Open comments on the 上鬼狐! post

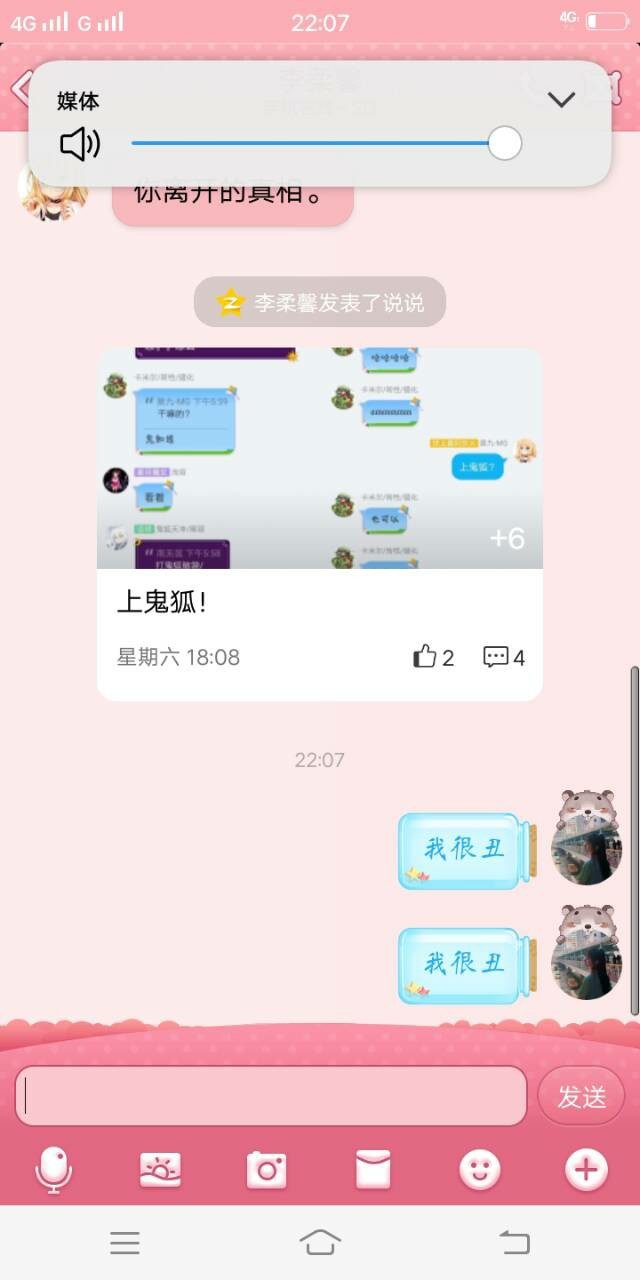(x=503, y=657)
